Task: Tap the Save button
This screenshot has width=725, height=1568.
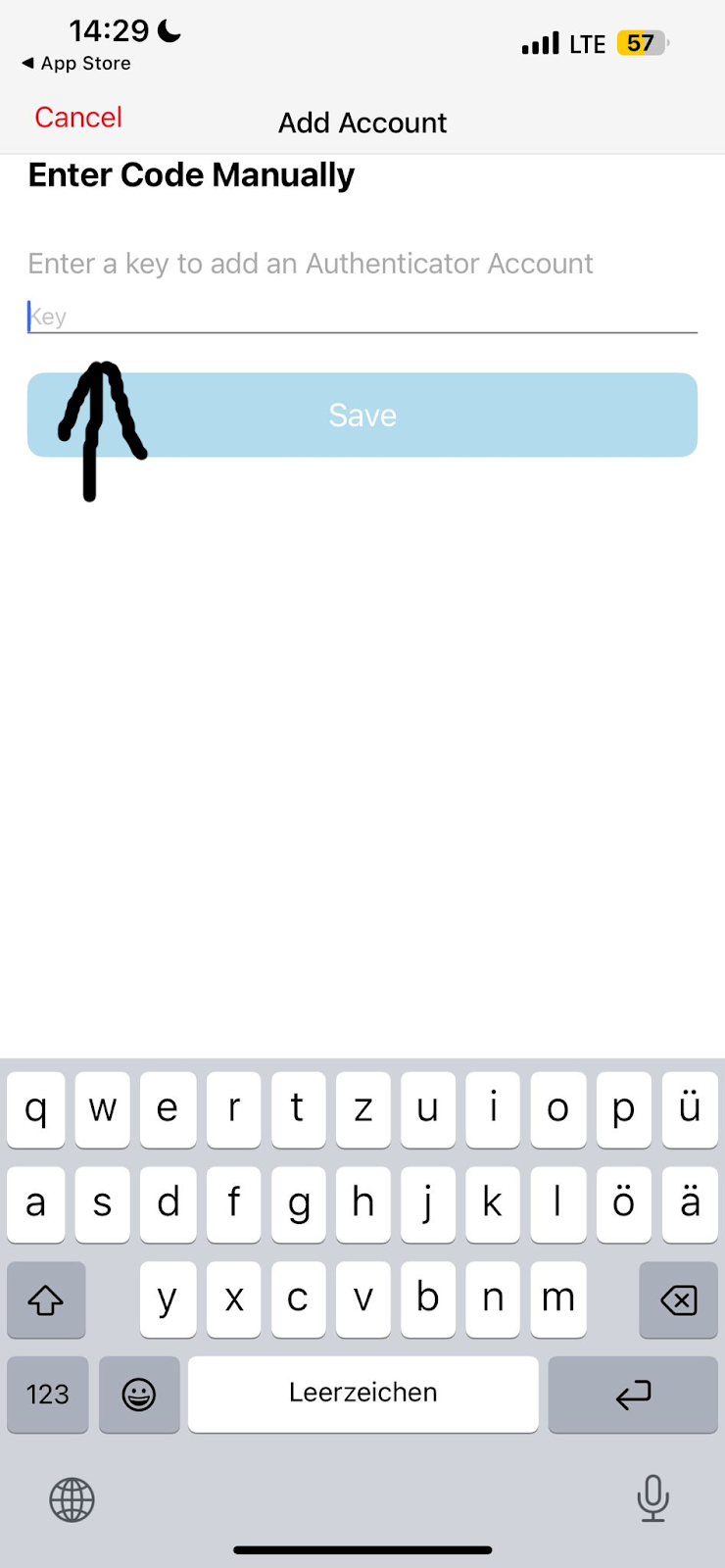Action: point(362,415)
